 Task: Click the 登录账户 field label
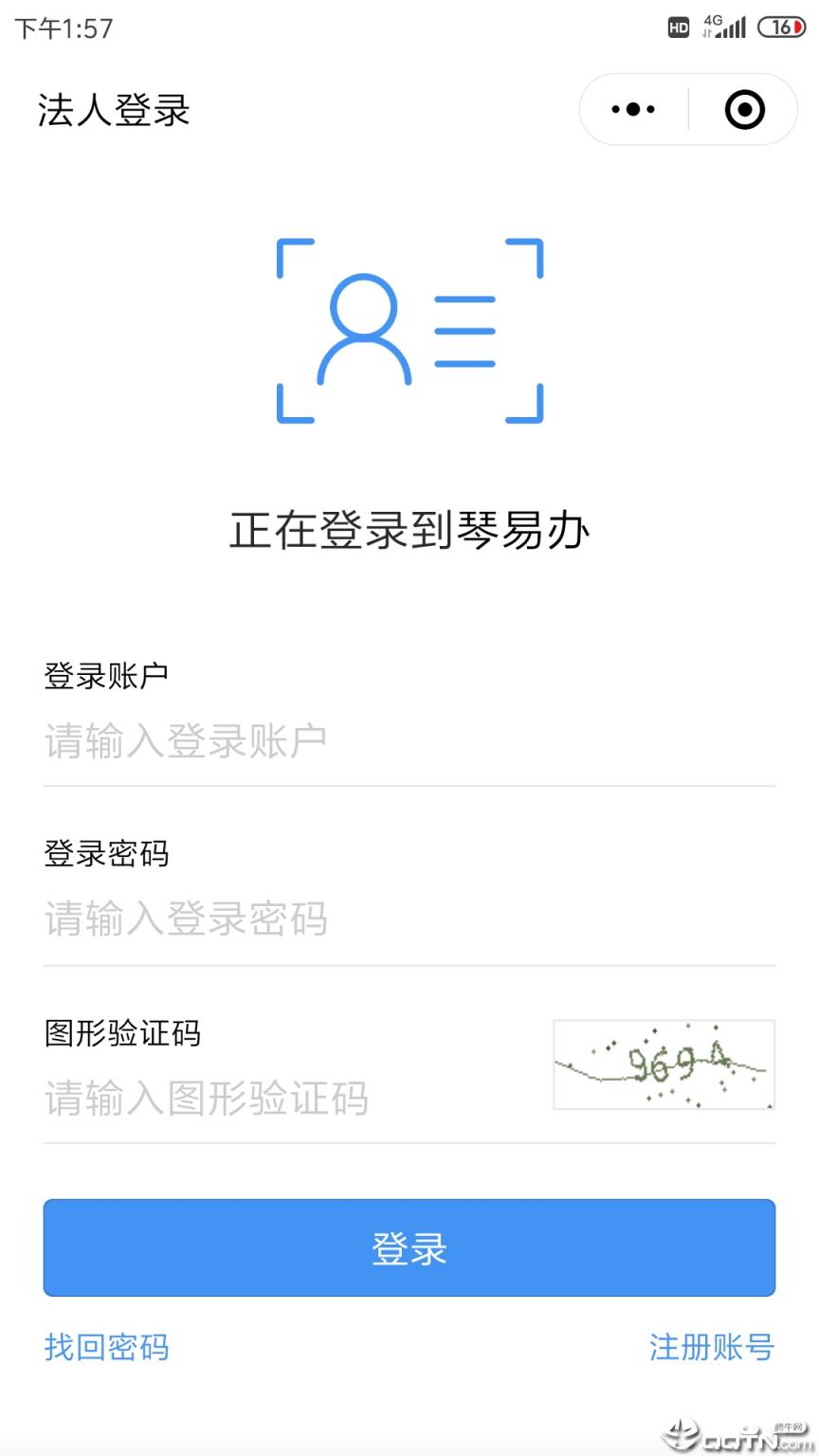tap(107, 673)
